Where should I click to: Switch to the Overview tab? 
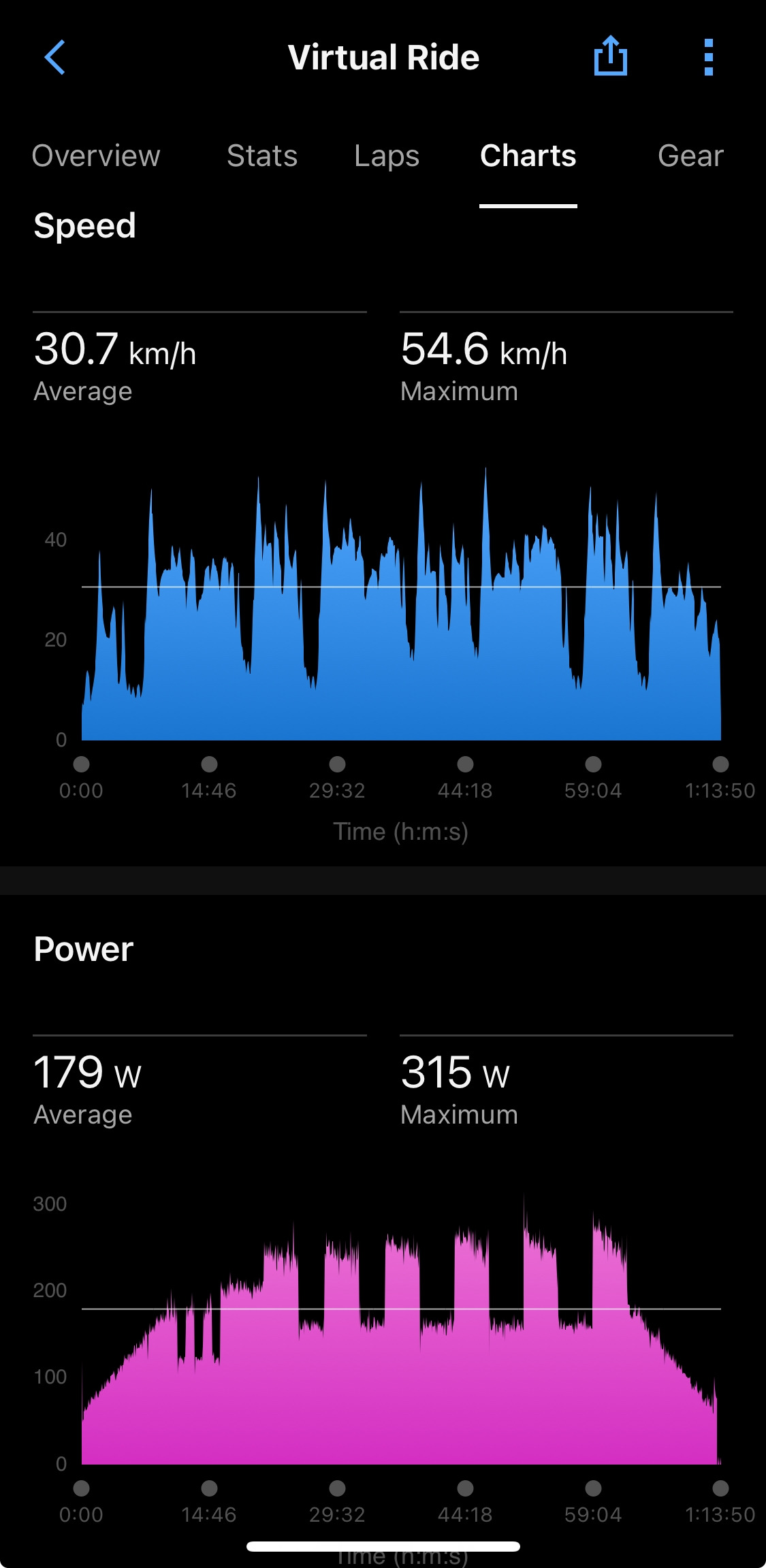click(x=96, y=156)
